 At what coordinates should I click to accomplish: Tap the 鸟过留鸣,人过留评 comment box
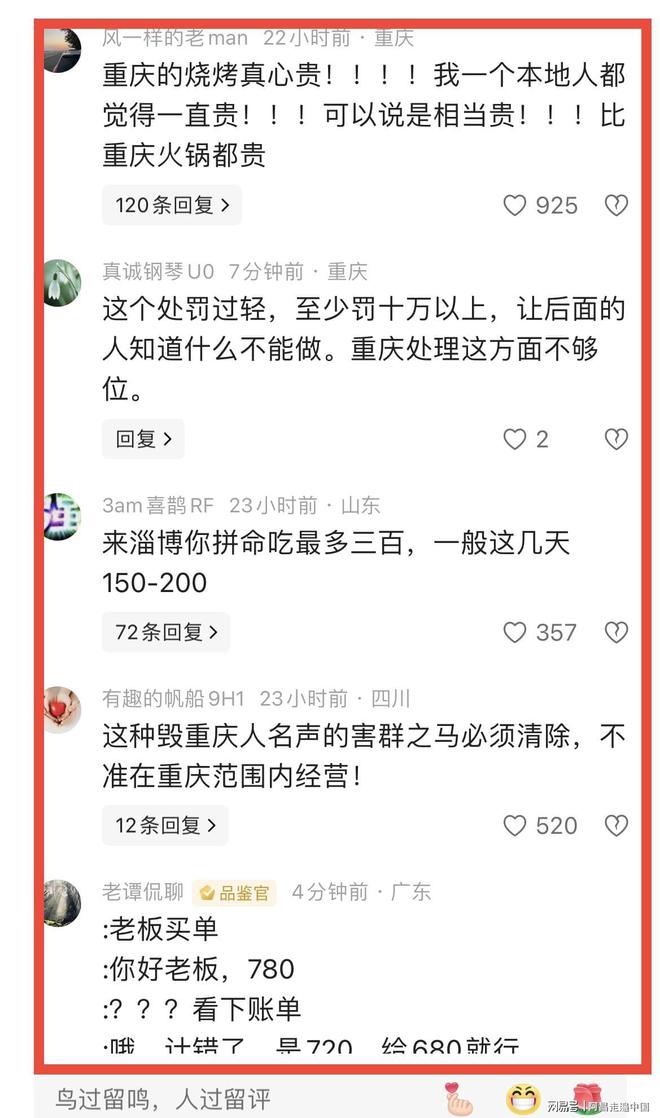[x=200, y=1098]
